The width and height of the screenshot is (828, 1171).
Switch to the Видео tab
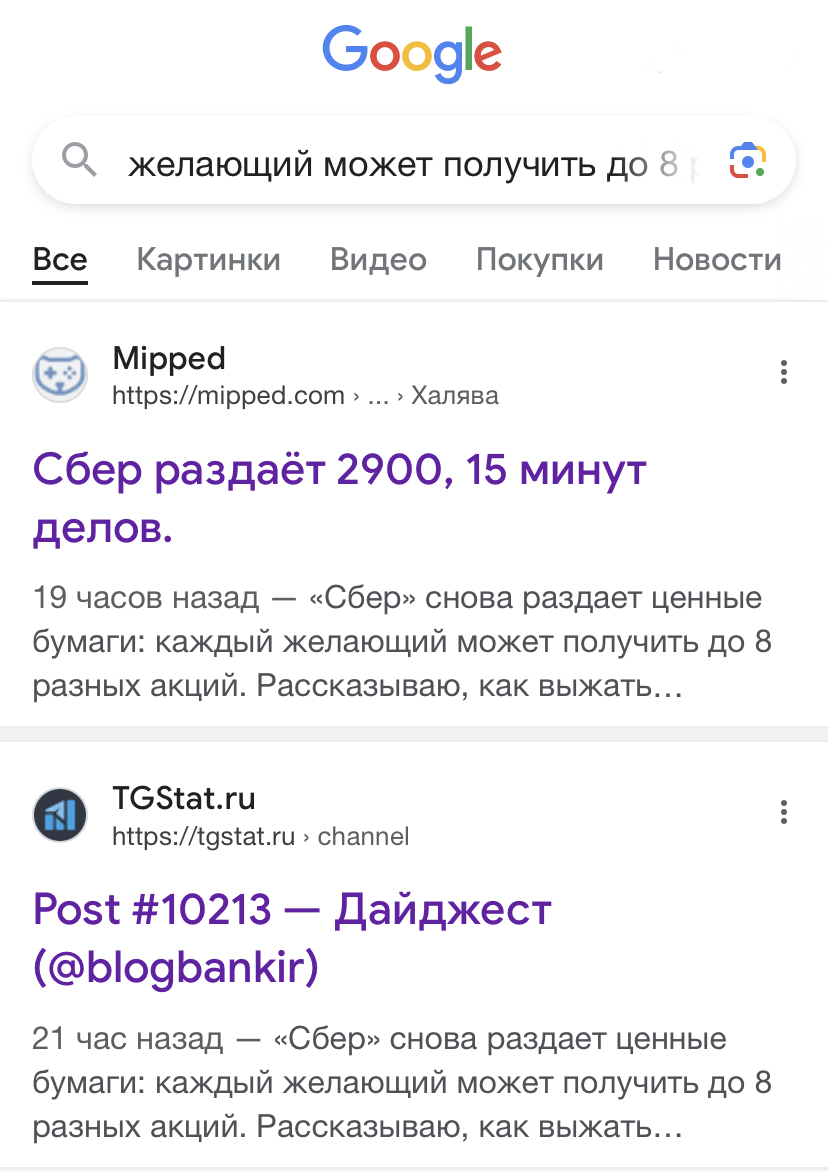(379, 260)
